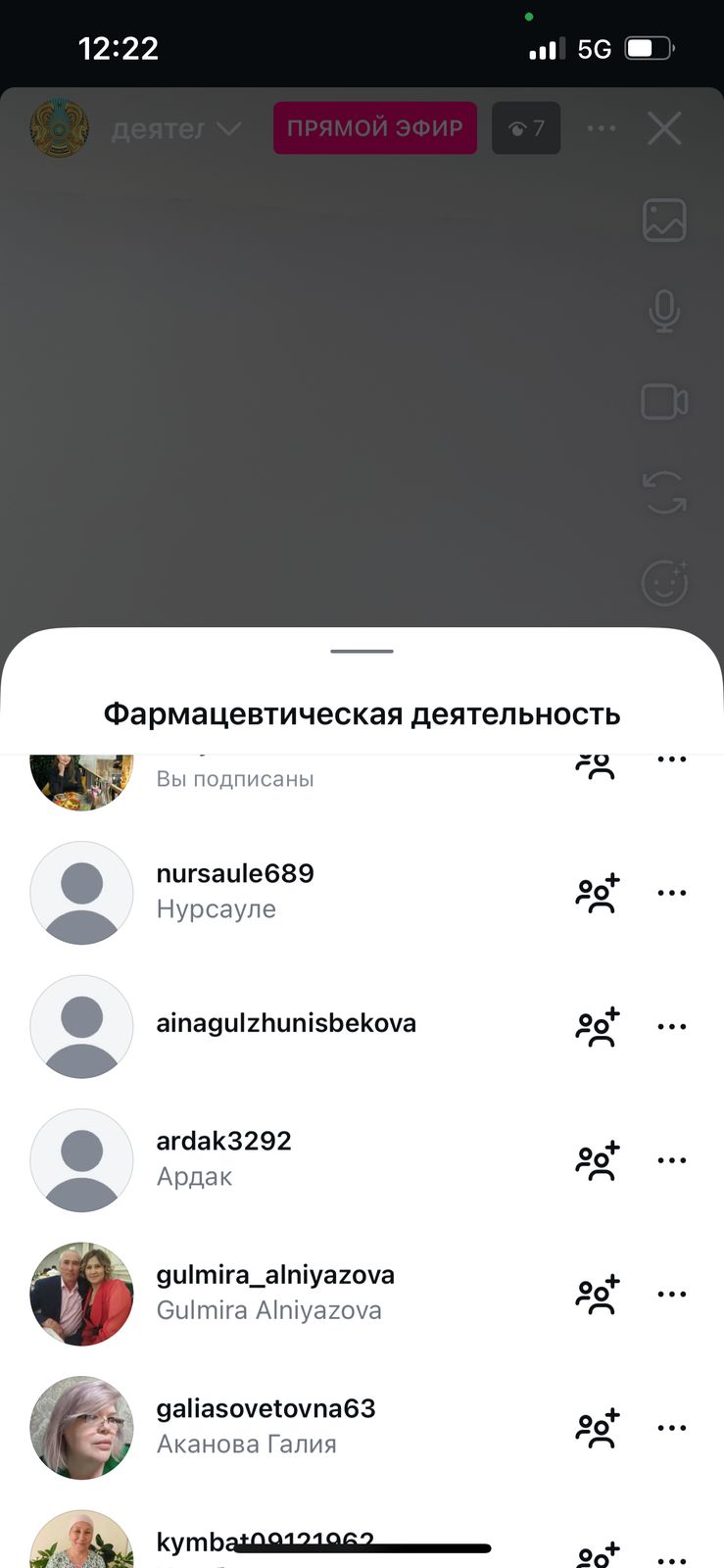The image size is (724, 1568).
Task: Toggle the video camera
Action: pyautogui.click(x=664, y=402)
